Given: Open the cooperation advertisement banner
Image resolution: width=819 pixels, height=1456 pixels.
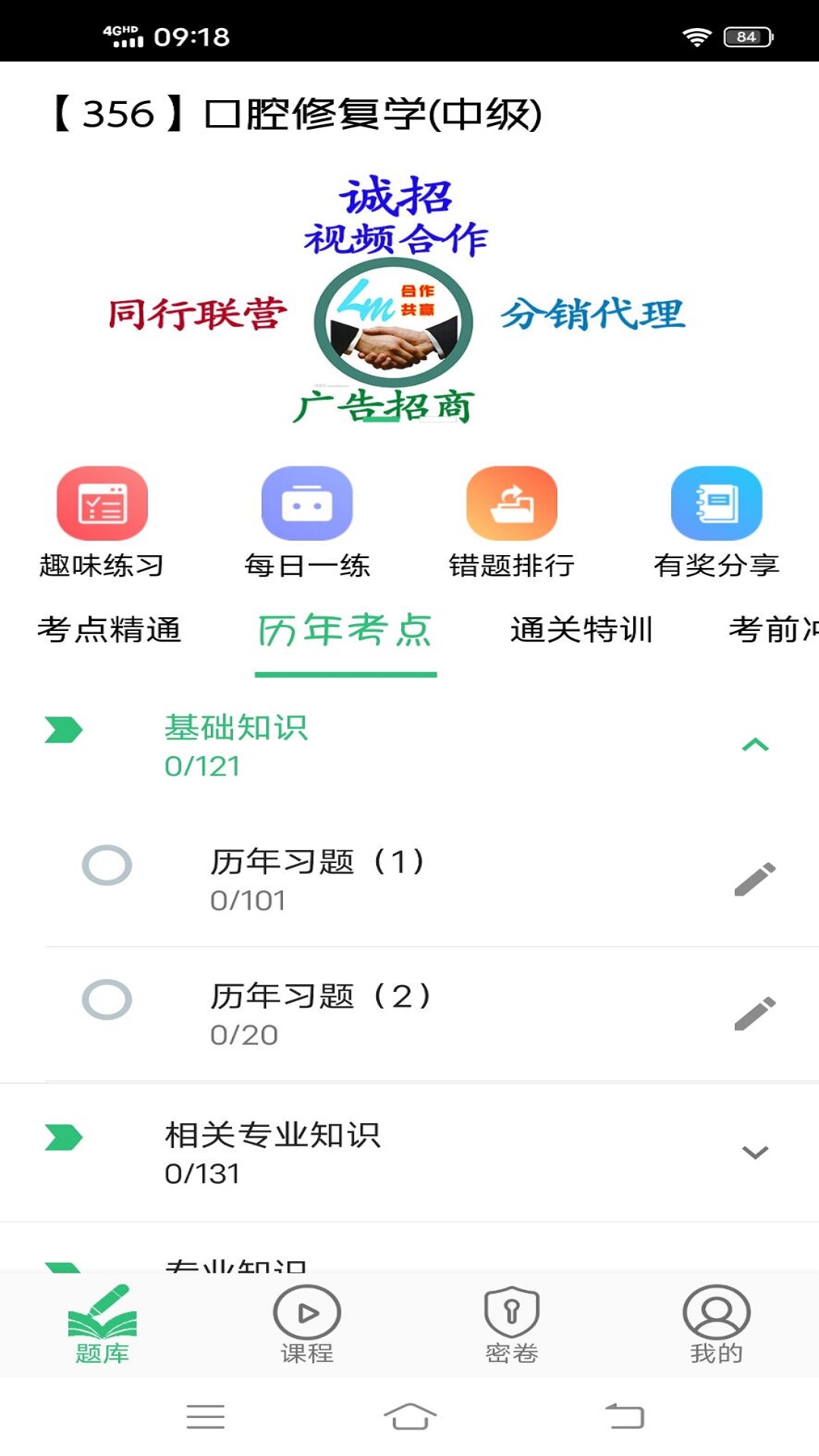Looking at the screenshot, I should (x=396, y=299).
